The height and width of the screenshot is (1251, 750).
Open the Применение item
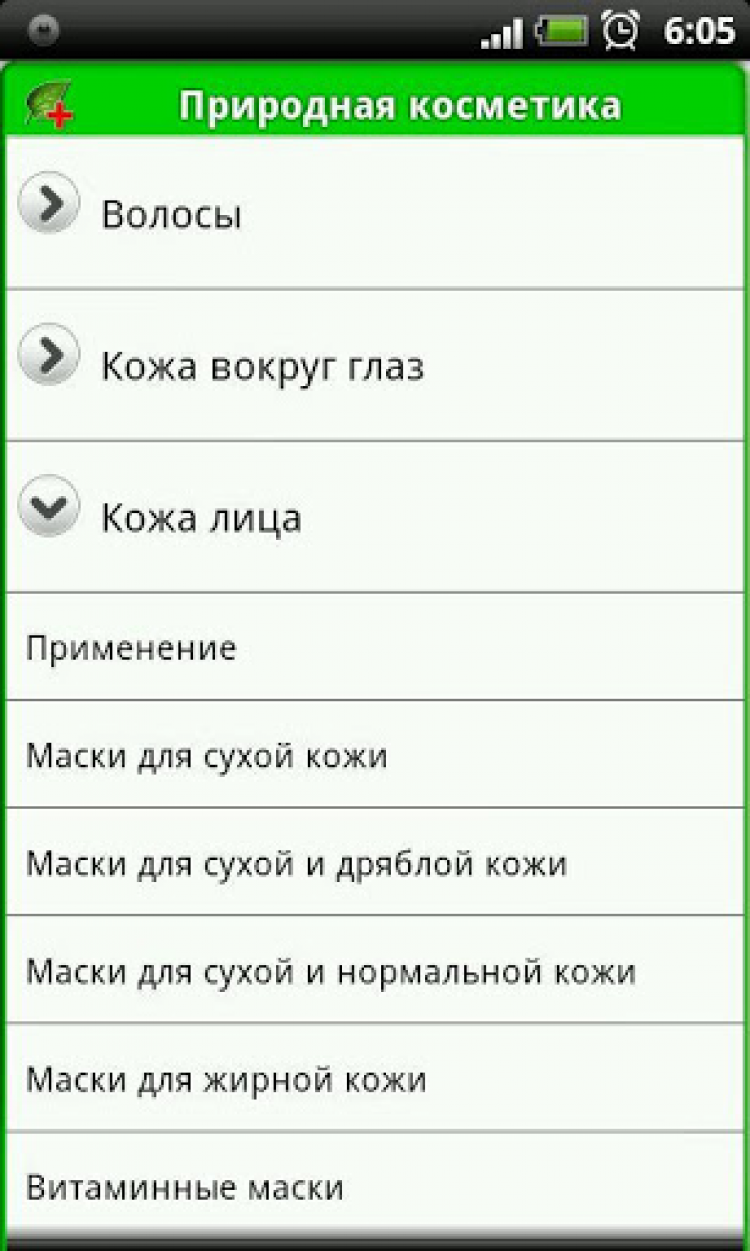tap(131, 648)
